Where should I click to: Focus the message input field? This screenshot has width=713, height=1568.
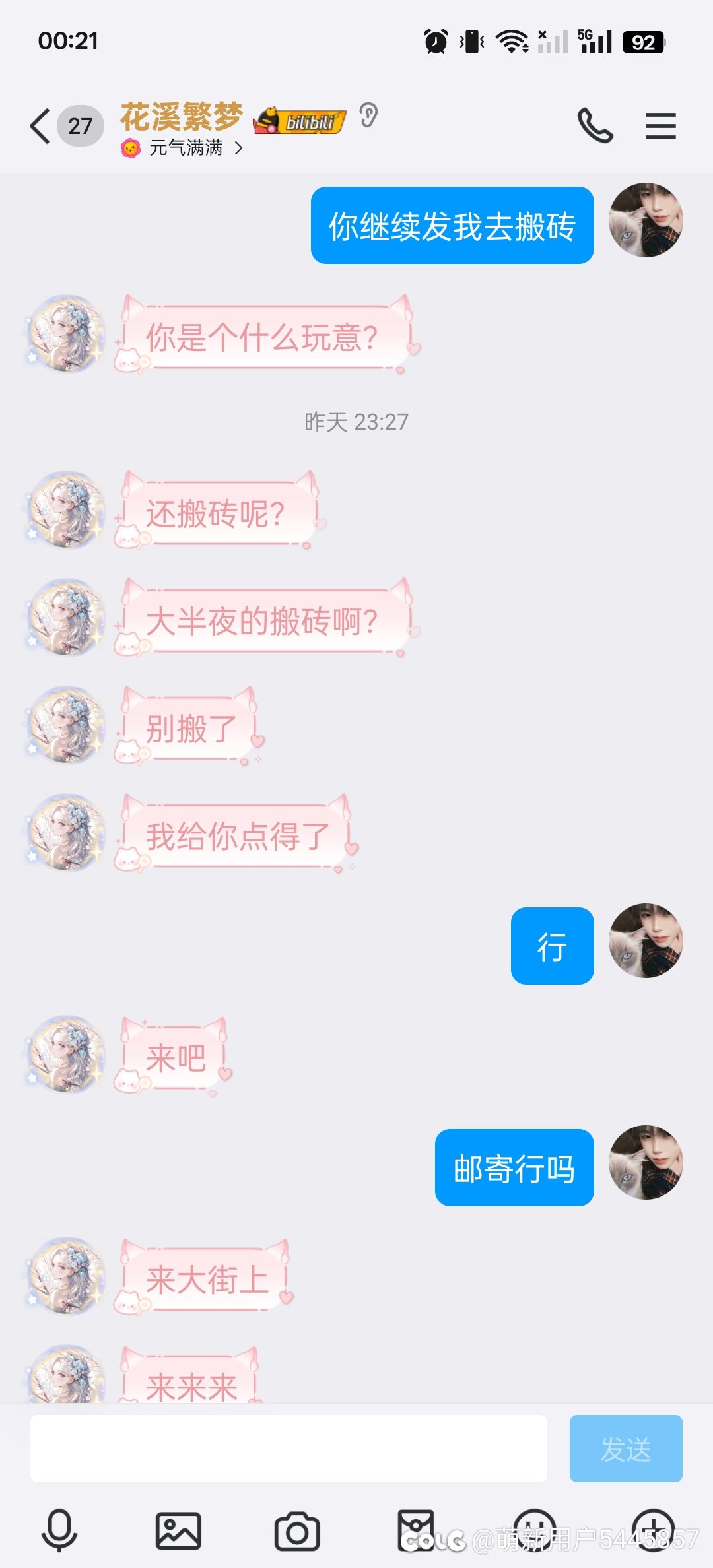tap(289, 1448)
